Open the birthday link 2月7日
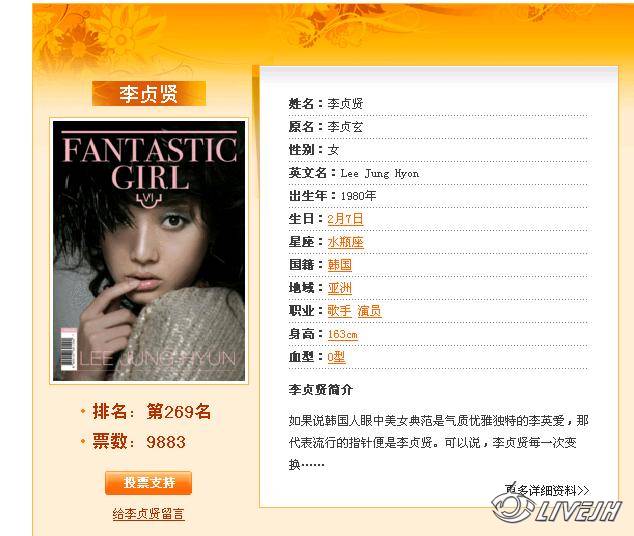The width and height of the screenshot is (634, 536). tap(345, 219)
